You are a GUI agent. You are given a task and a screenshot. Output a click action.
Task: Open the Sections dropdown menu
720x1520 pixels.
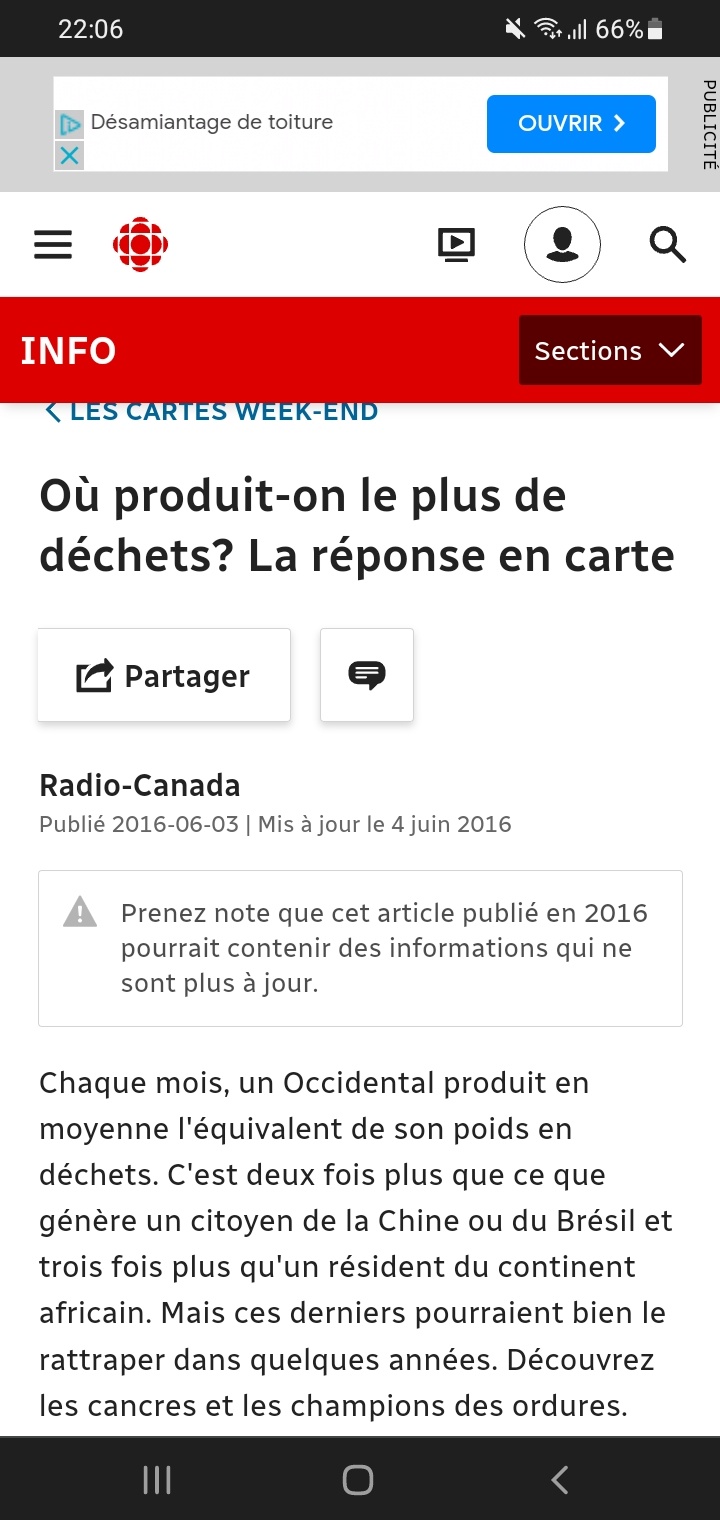coord(609,351)
